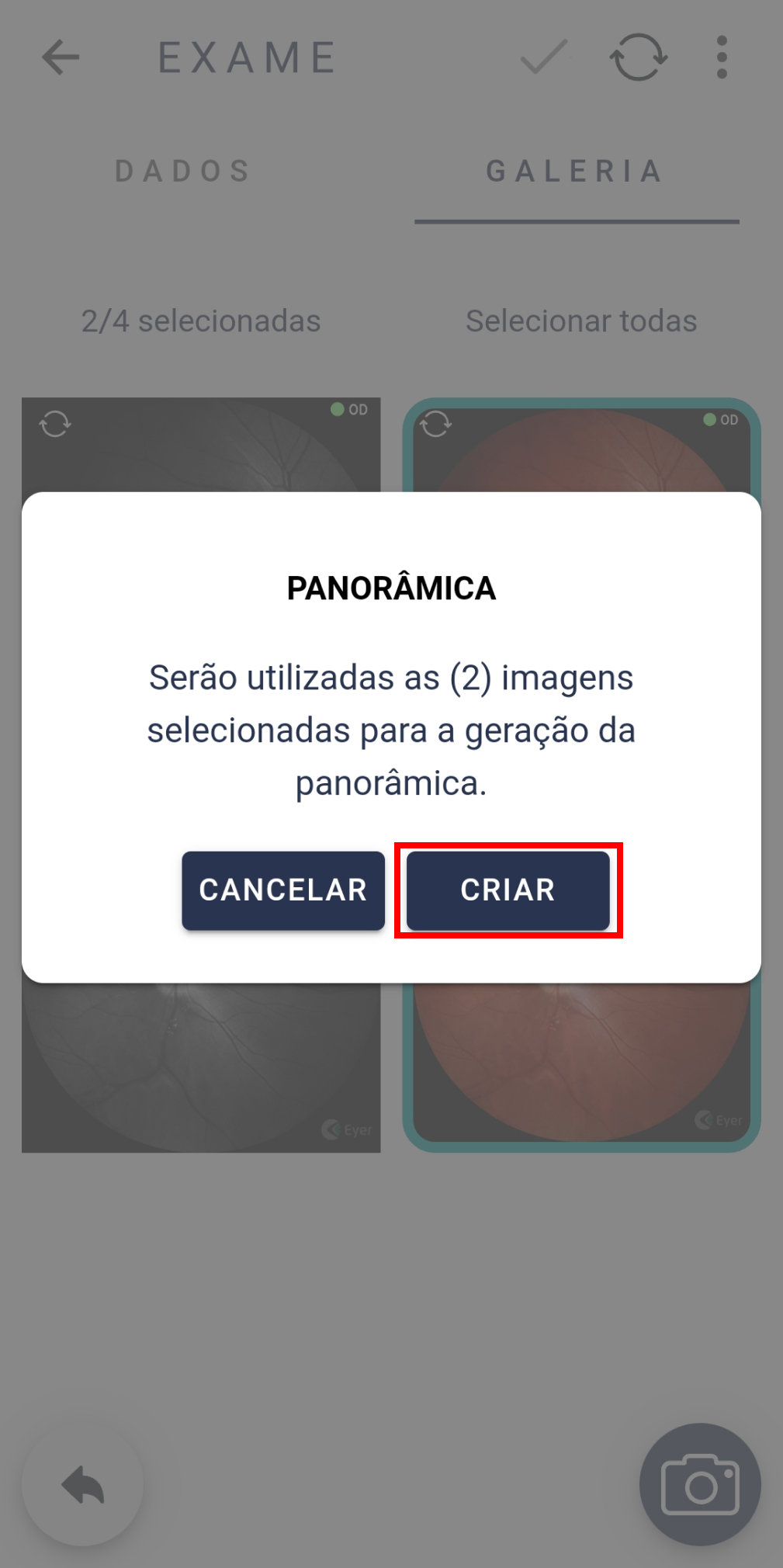This screenshot has width=783, height=1568.
Task: Switch to the GALERIA tab
Action: [576, 171]
